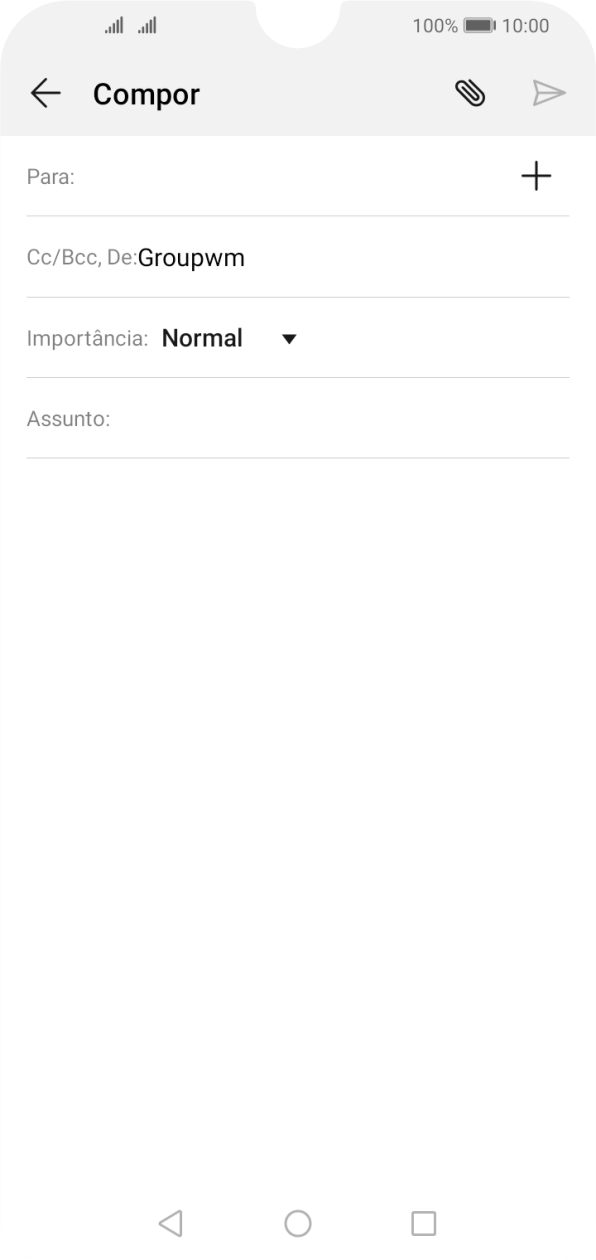Expand the Importância Normal dropdown
The height and width of the screenshot is (1260, 596).
[x=230, y=338]
